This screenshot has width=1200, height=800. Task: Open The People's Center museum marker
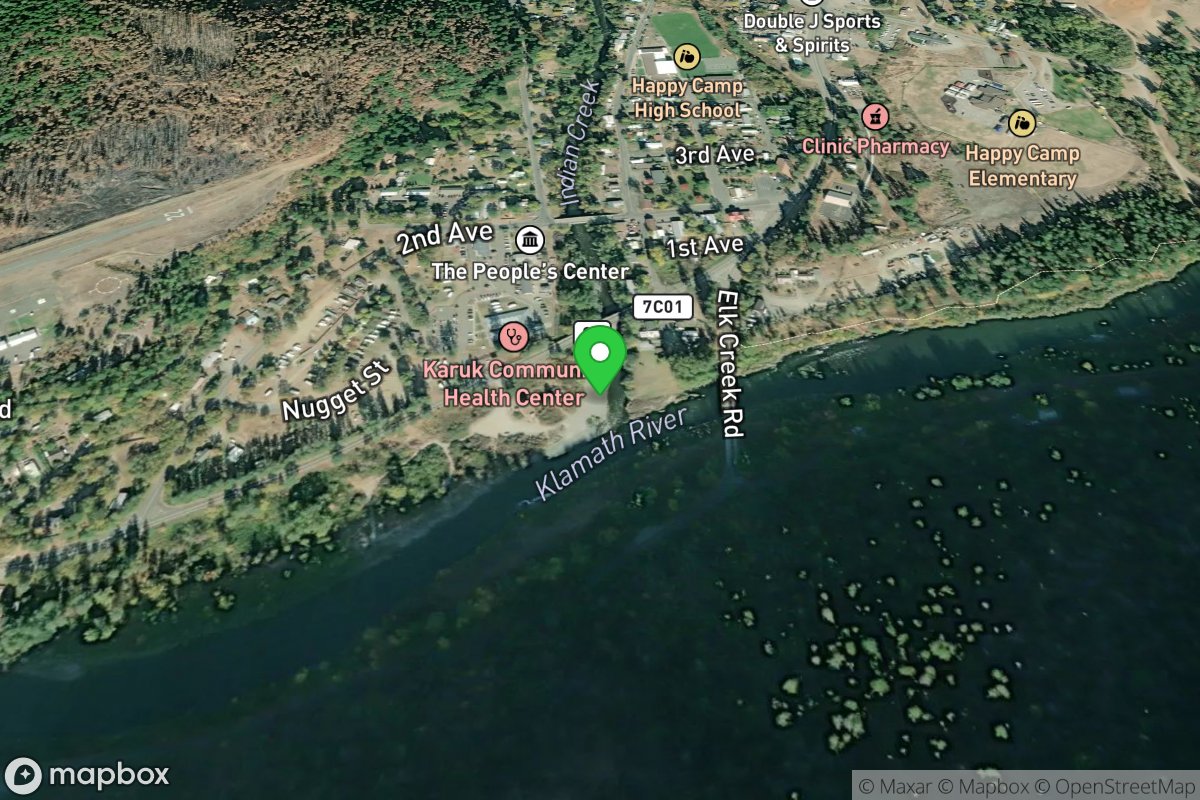531,240
